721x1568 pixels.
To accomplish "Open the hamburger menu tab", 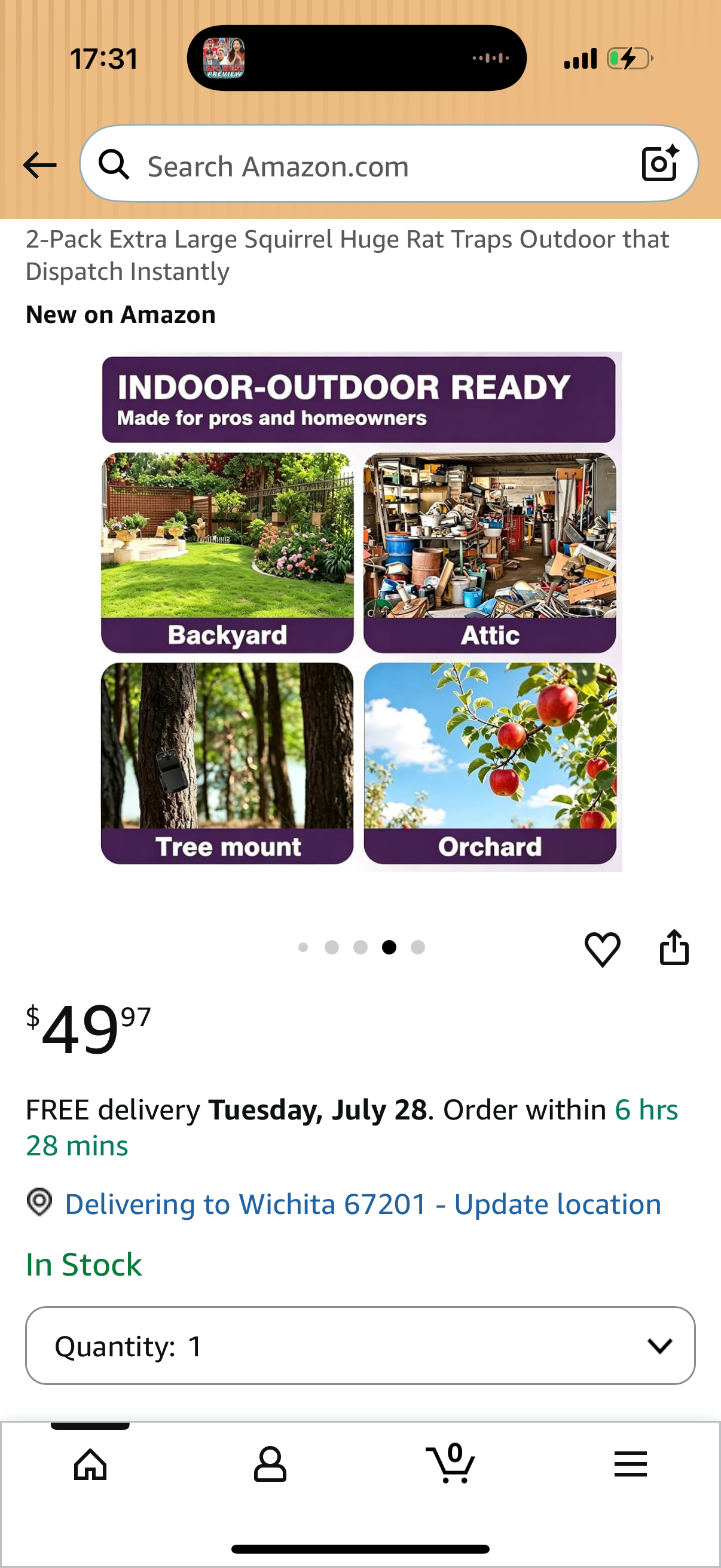I will point(630,1464).
